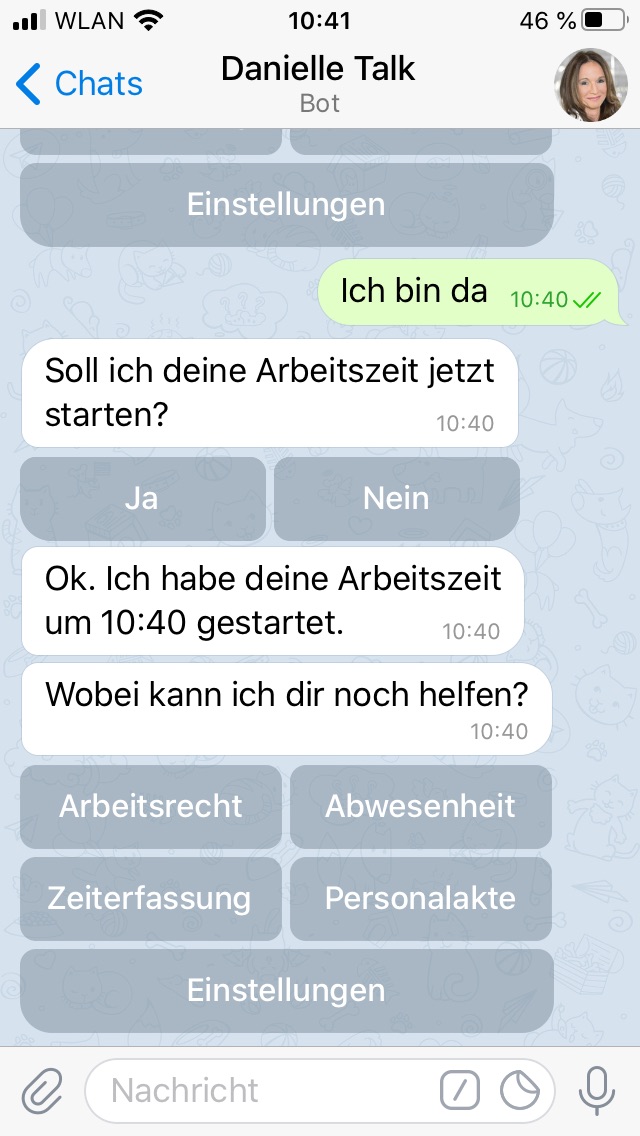The image size is (640, 1136).
Task: Open the Zeiterfassung option
Action: 151,898
